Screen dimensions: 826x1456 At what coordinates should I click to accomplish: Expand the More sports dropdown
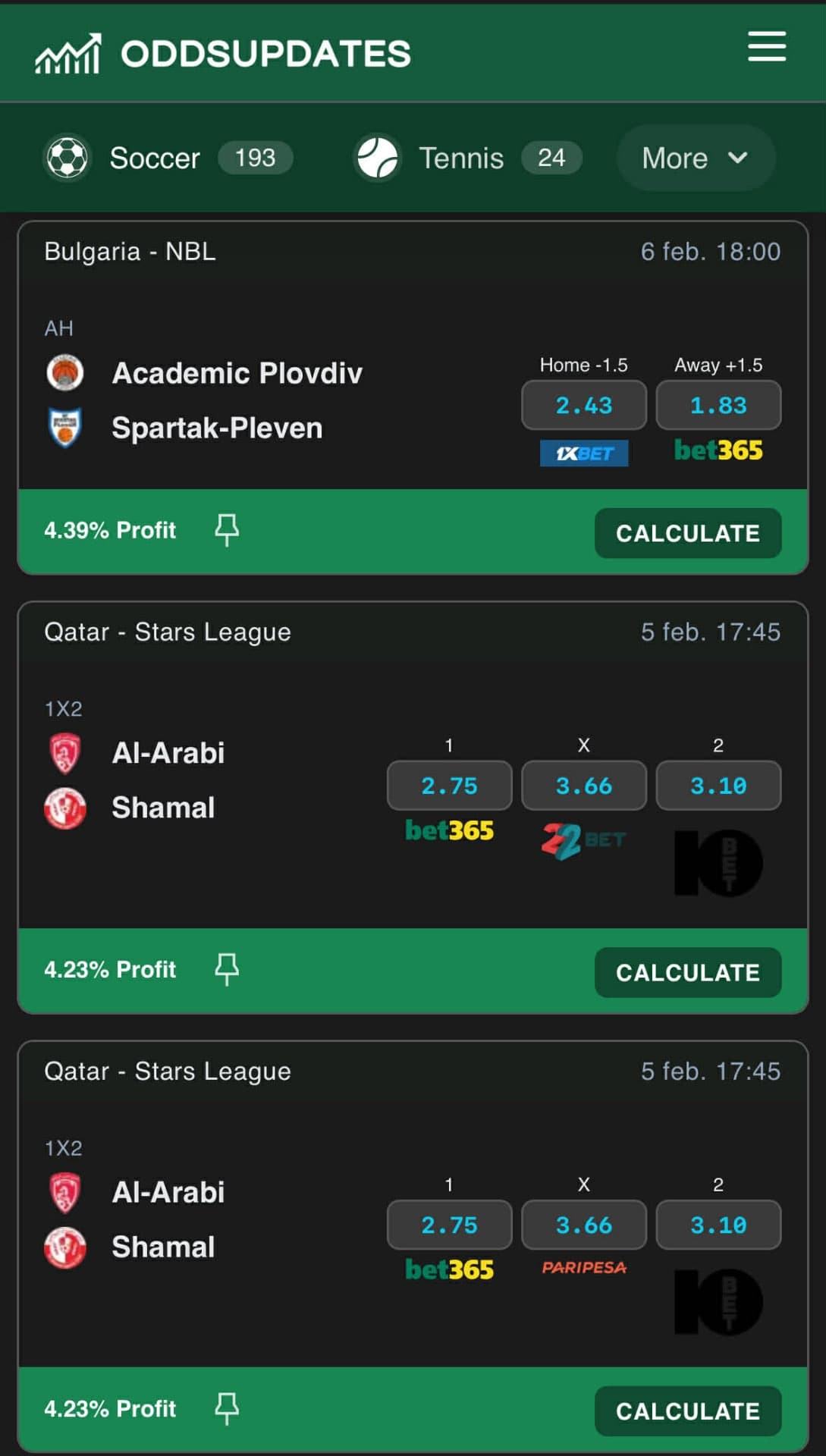(696, 158)
